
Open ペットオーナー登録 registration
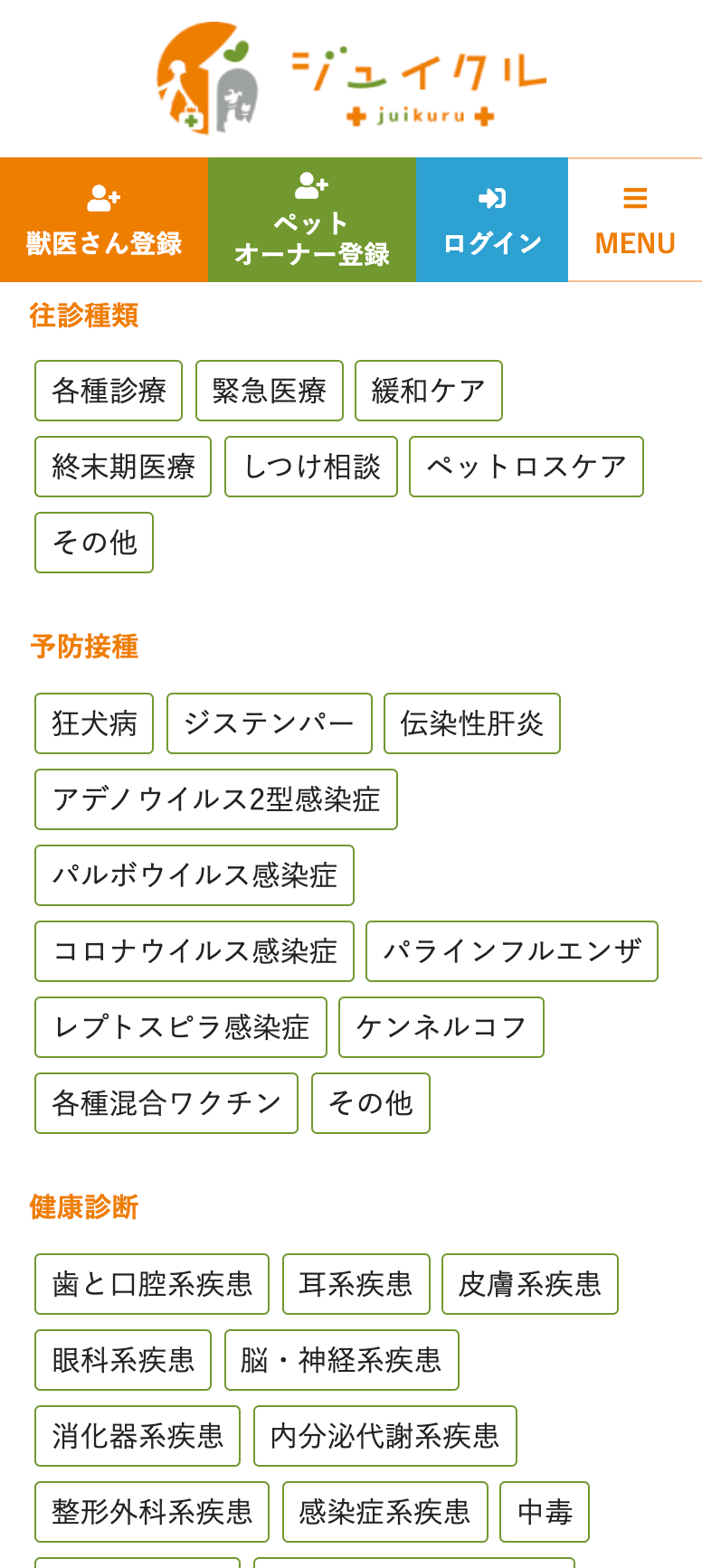point(312,221)
